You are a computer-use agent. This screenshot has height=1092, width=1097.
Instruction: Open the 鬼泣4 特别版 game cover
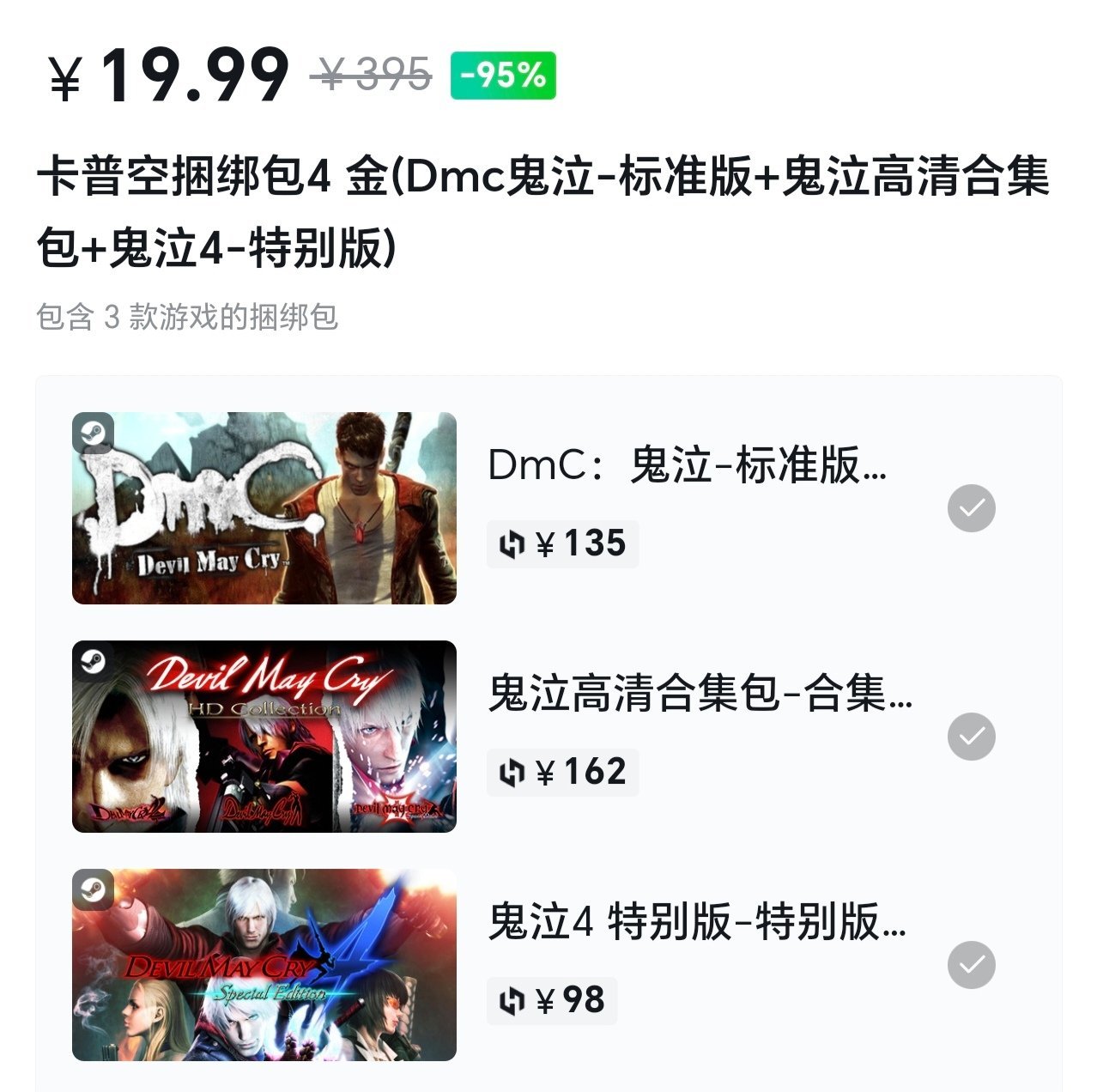click(x=264, y=965)
